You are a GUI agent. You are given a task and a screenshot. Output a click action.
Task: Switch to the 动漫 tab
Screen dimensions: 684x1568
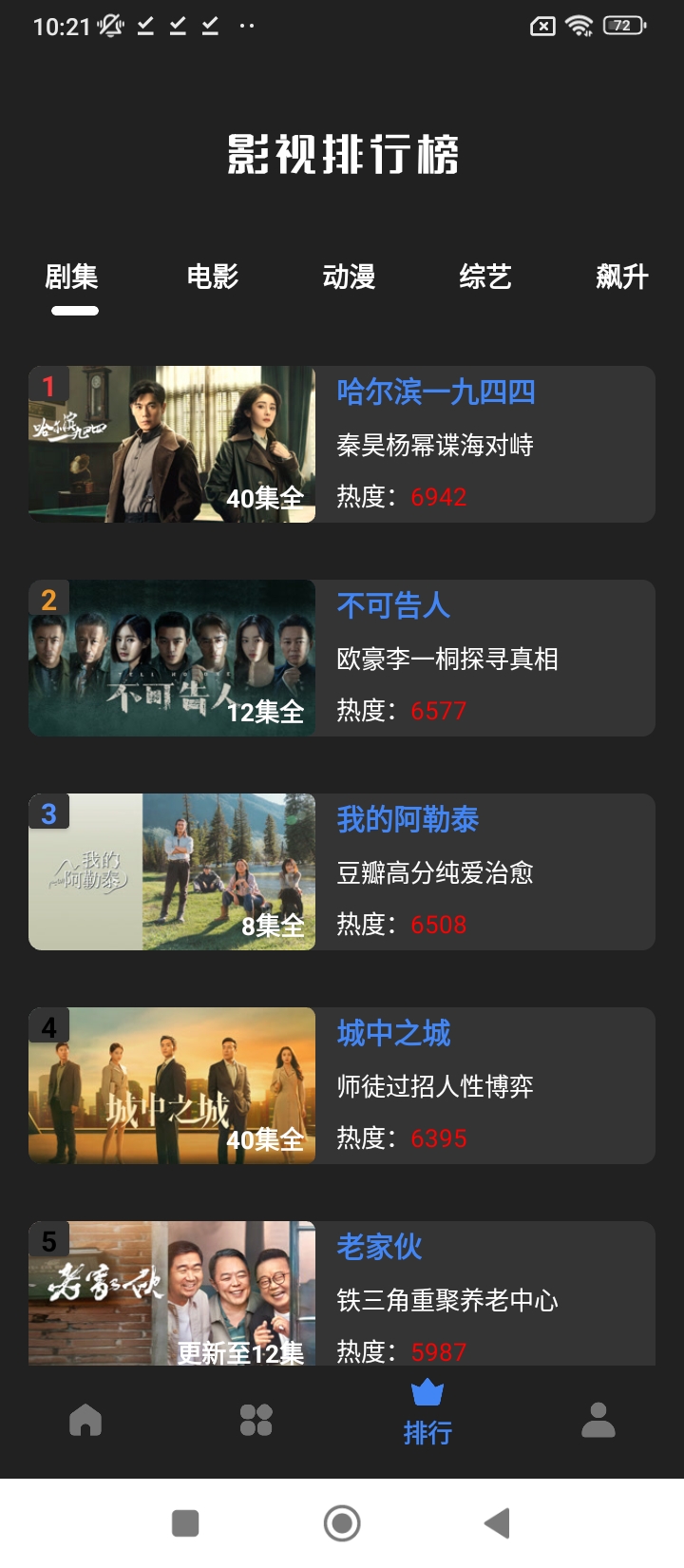(349, 277)
